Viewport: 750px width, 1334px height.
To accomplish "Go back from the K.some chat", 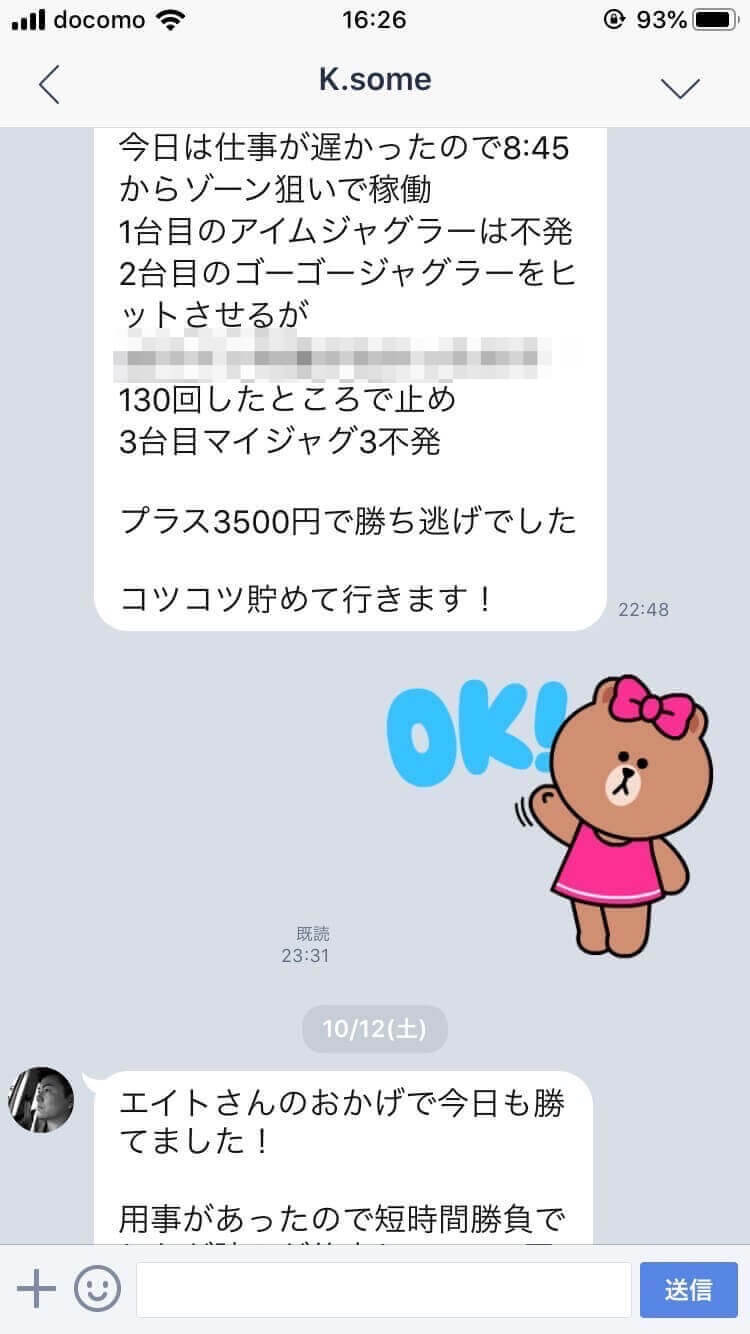I will pos(50,85).
